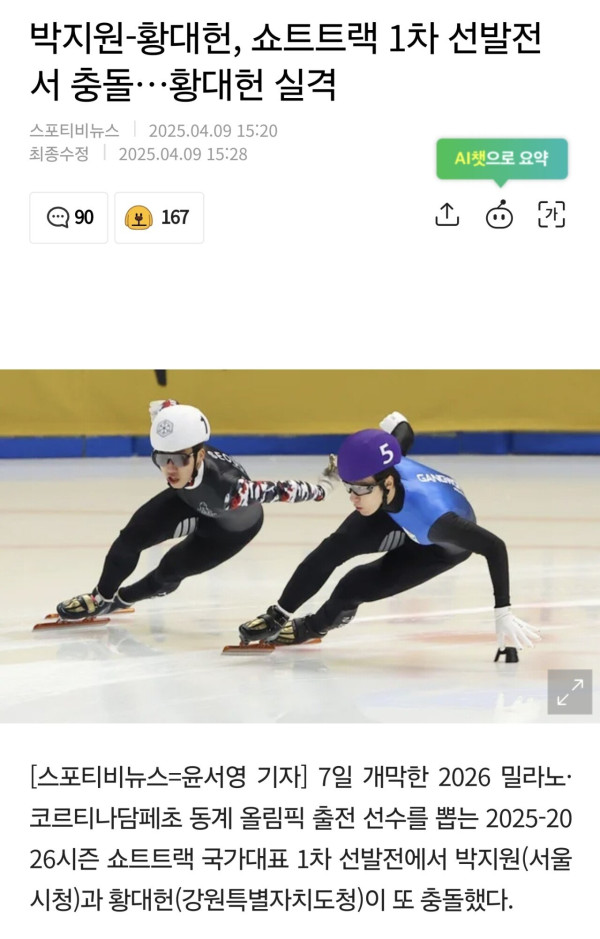Expand the skating photo to fullscreen

coord(569,691)
